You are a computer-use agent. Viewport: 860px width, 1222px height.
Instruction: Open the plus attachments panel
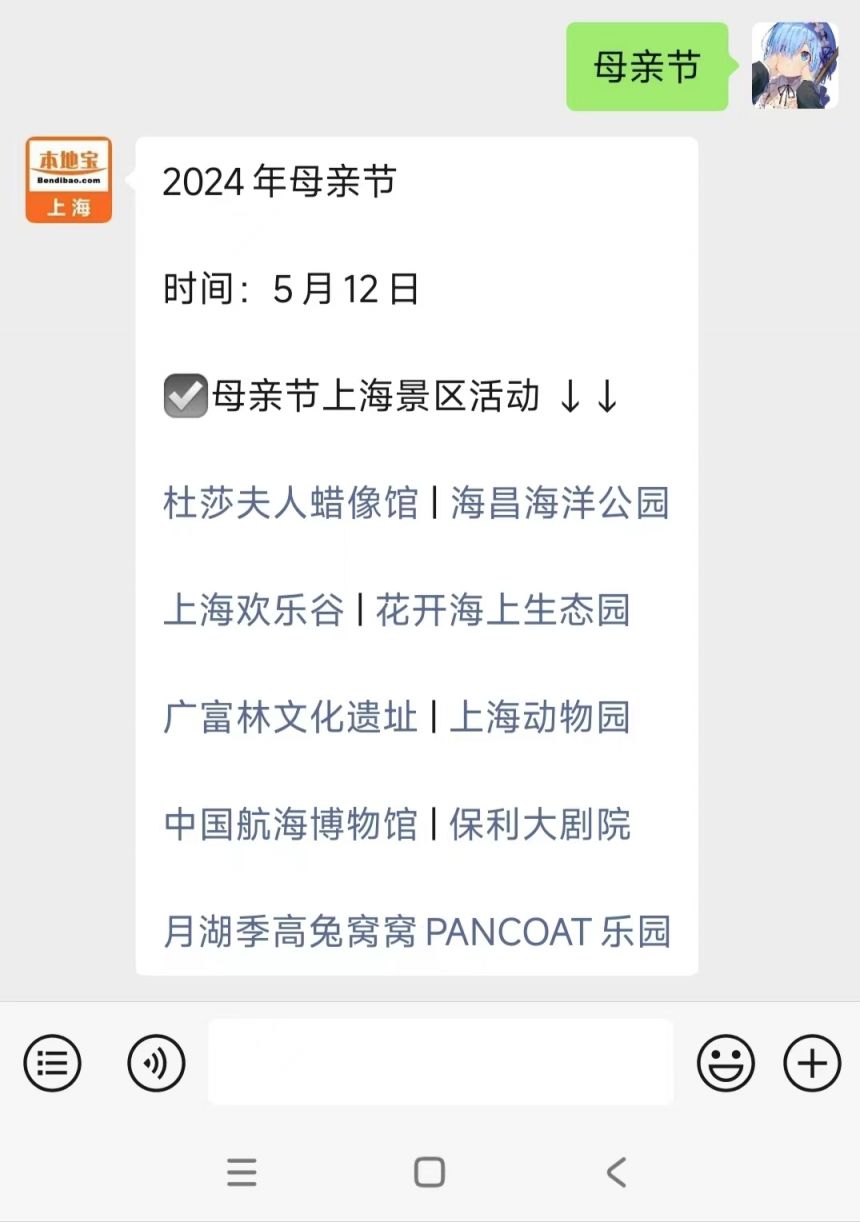point(812,1062)
